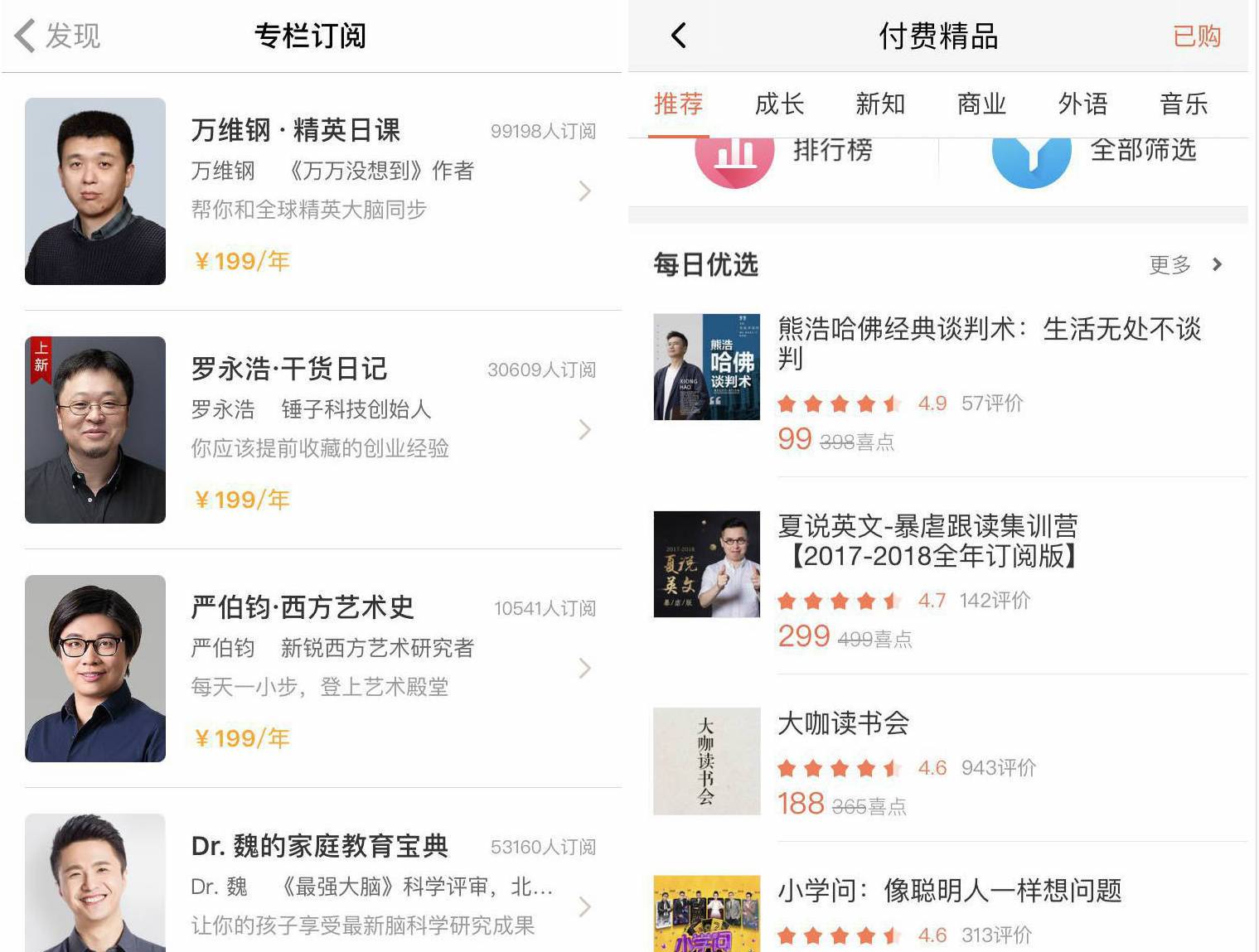Tap the back arrow on 付费精品

(x=679, y=36)
